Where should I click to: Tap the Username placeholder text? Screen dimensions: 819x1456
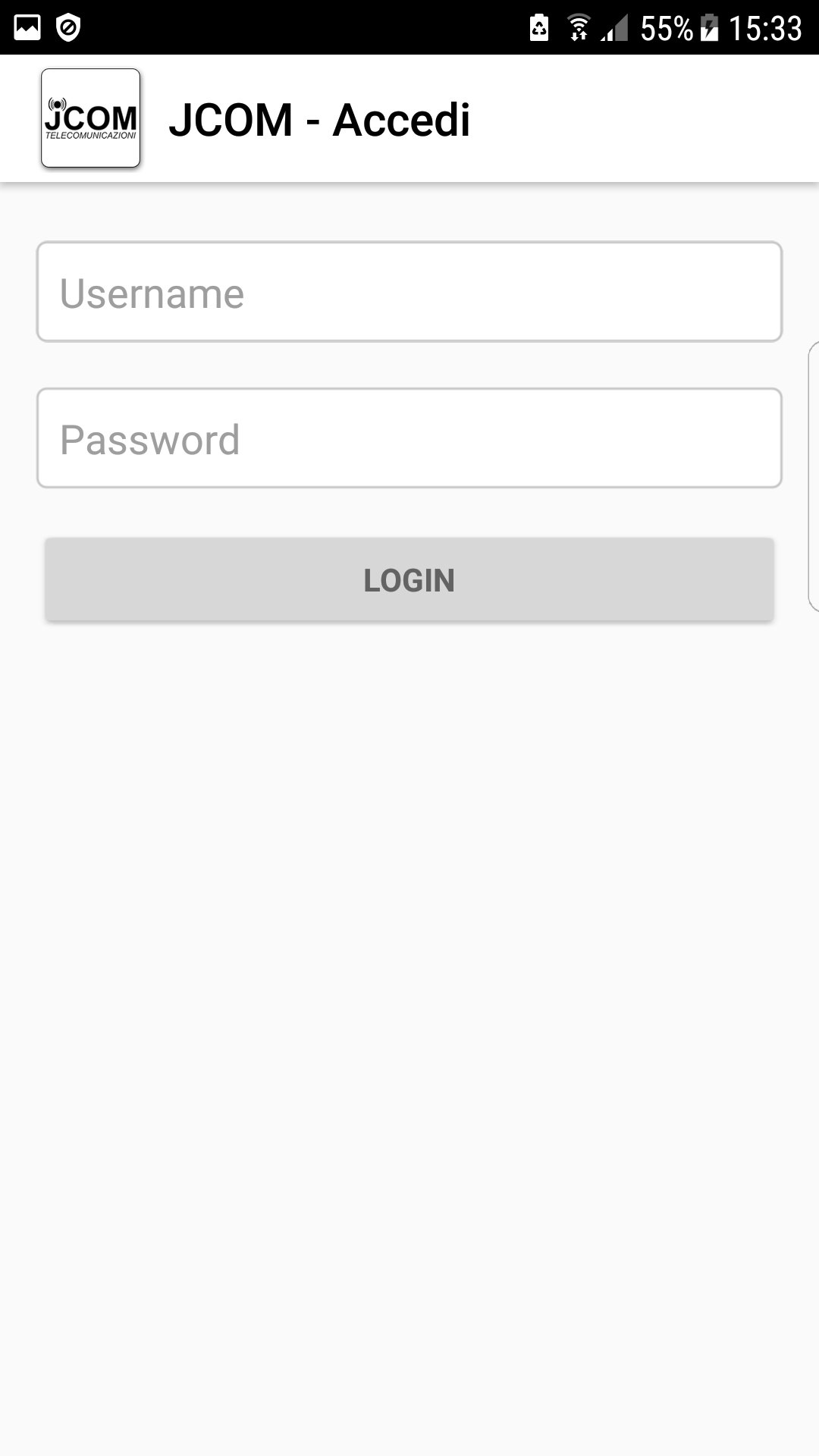(152, 293)
